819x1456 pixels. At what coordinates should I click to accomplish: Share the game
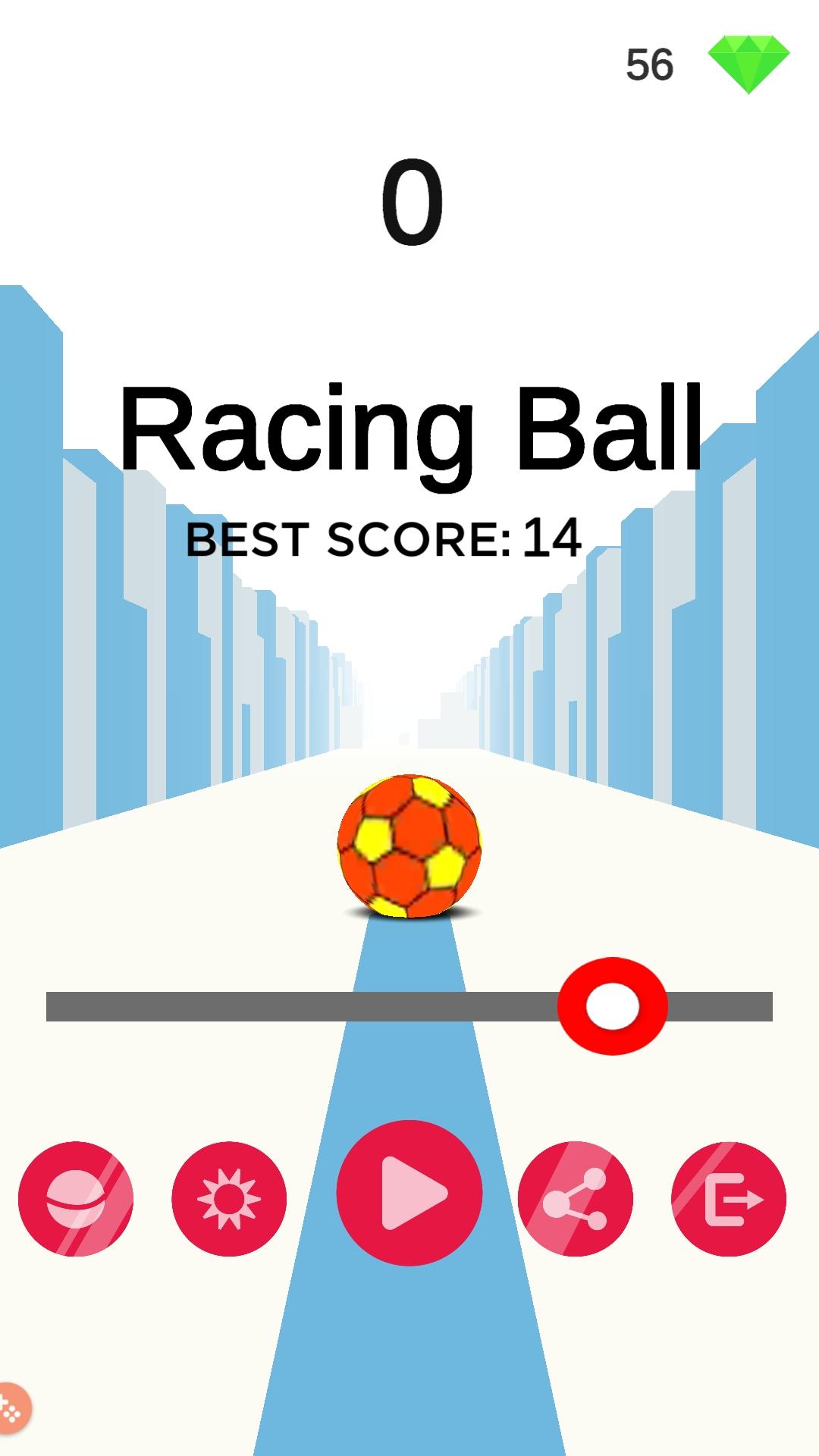[x=575, y=1199]
